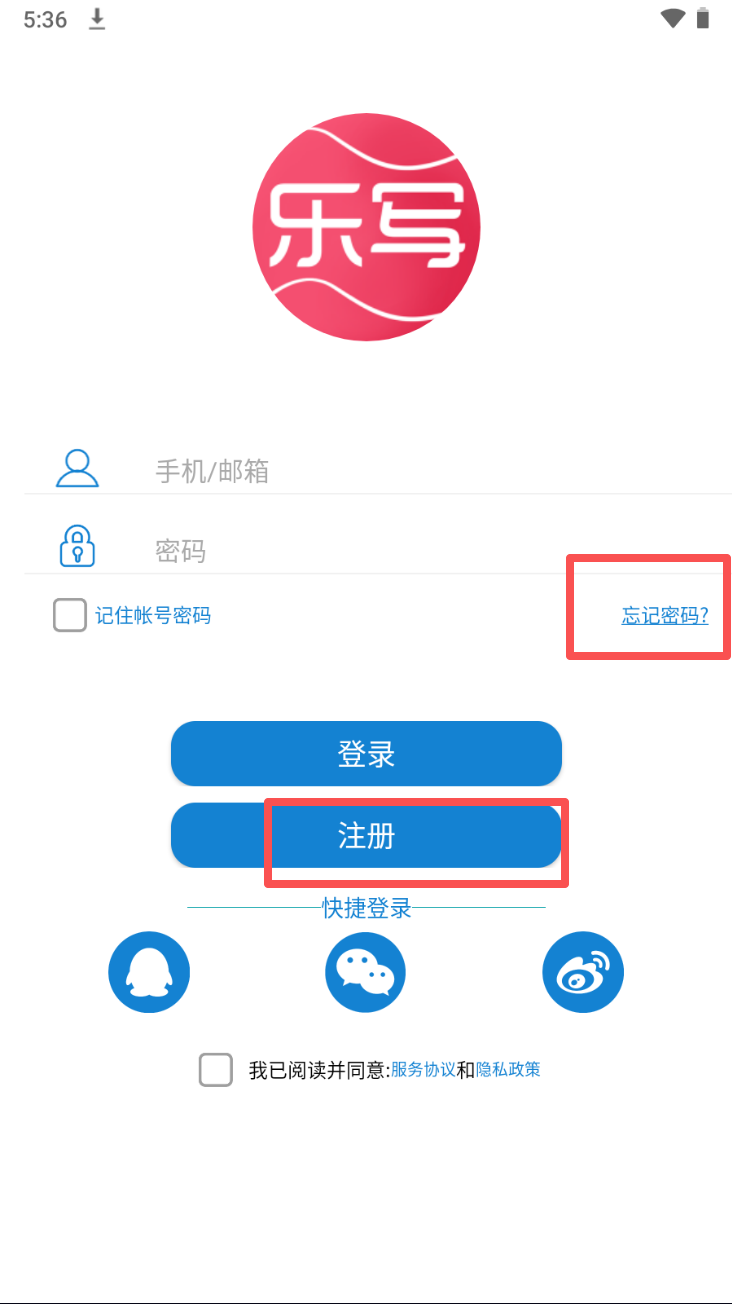The width and height of the screenshot is (732, 1304).
Task: Open the 忘记密码? link
Action: pos(664,615)
